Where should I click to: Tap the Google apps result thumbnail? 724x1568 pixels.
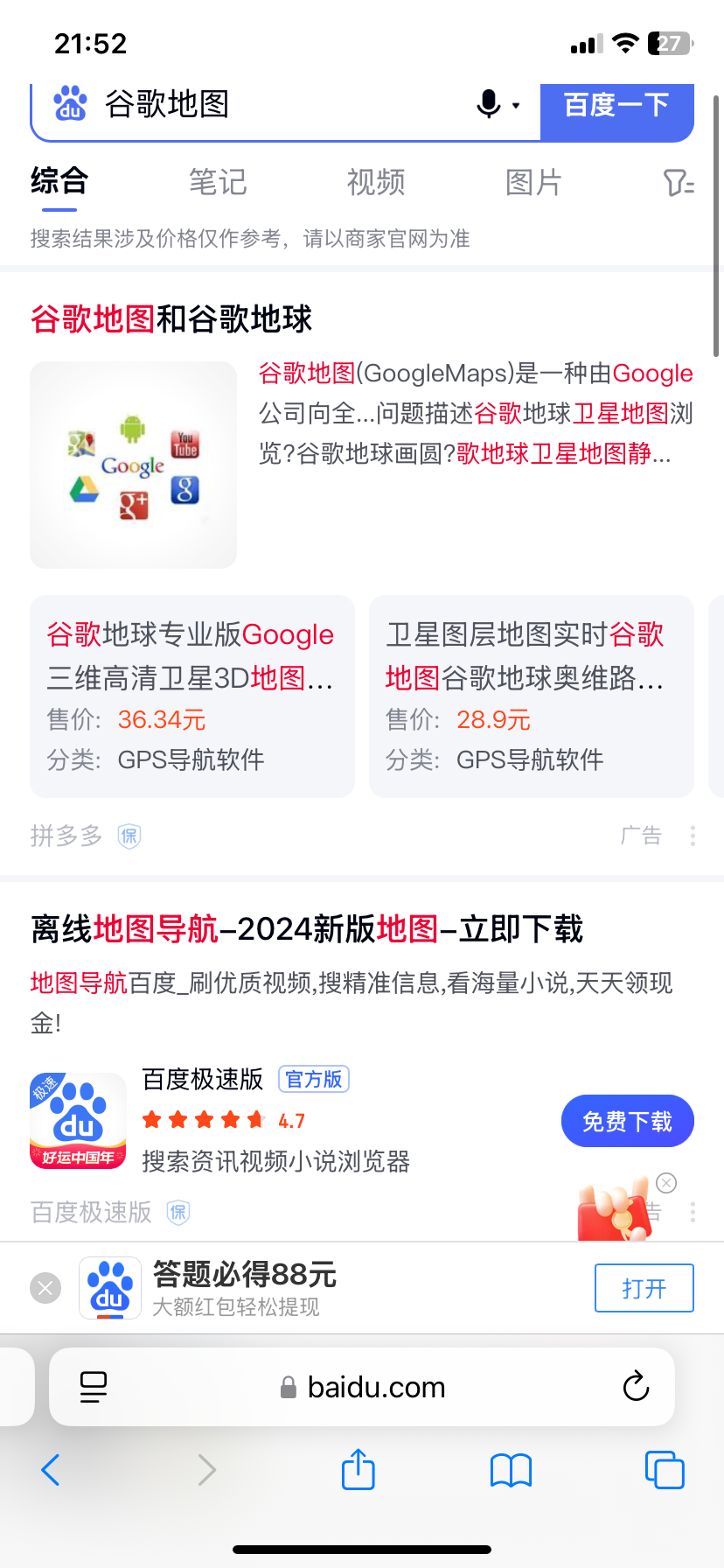click(x=133, y=465)
